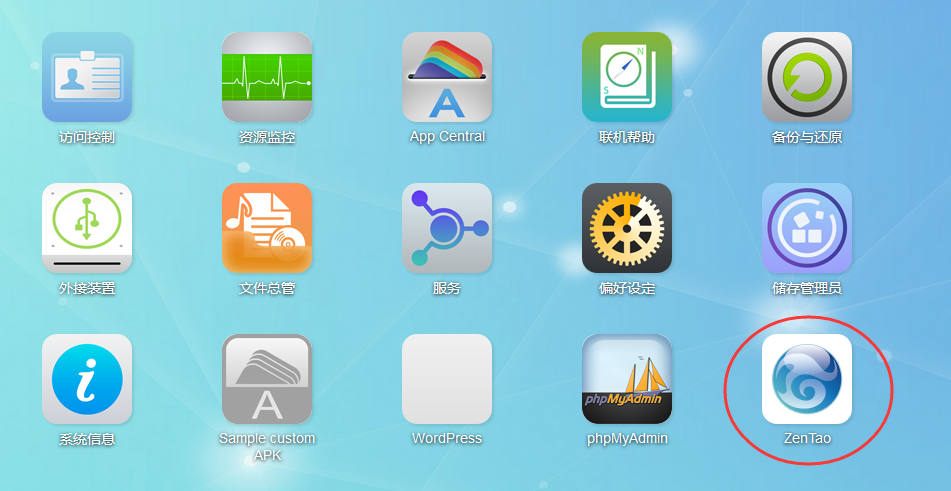Image resolution: width=951 pixels, height=491 pixels.
Task: Open 文件总管 file manager
Action: (x=267, y=228)
